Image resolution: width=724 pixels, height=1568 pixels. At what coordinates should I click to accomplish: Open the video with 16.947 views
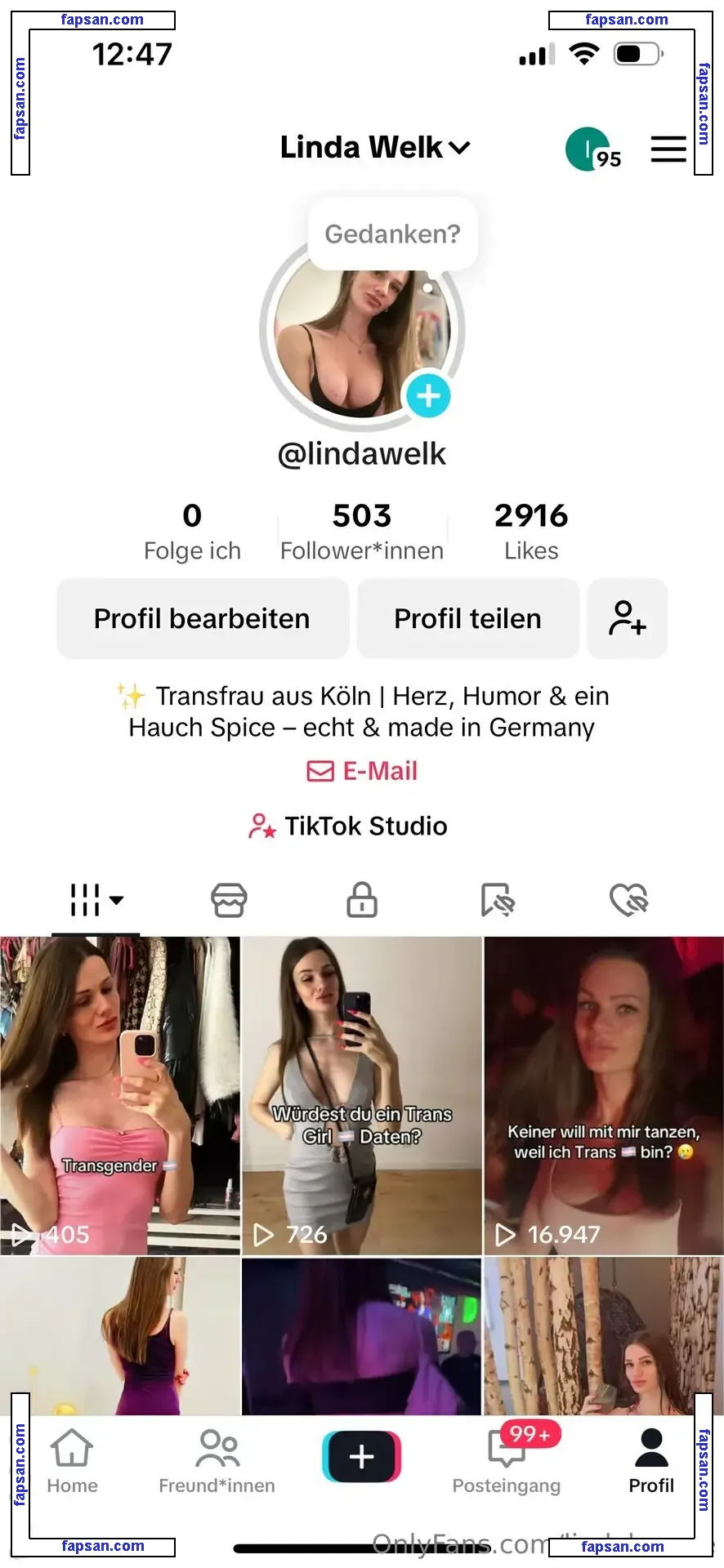[603, 1094]
